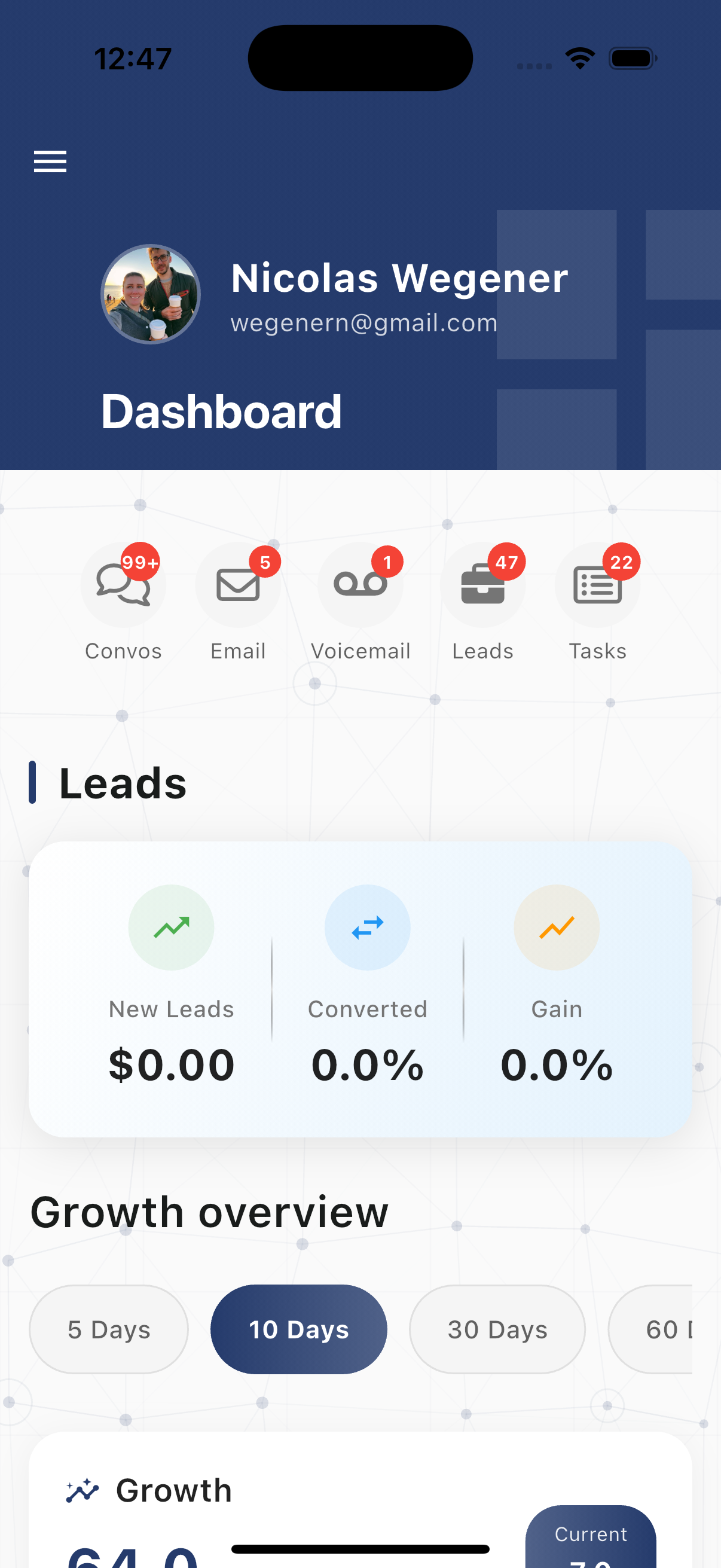Go to Leads briefcase shortcut
The height and width of the screenshot is (1568, 721).
(482, 584)
